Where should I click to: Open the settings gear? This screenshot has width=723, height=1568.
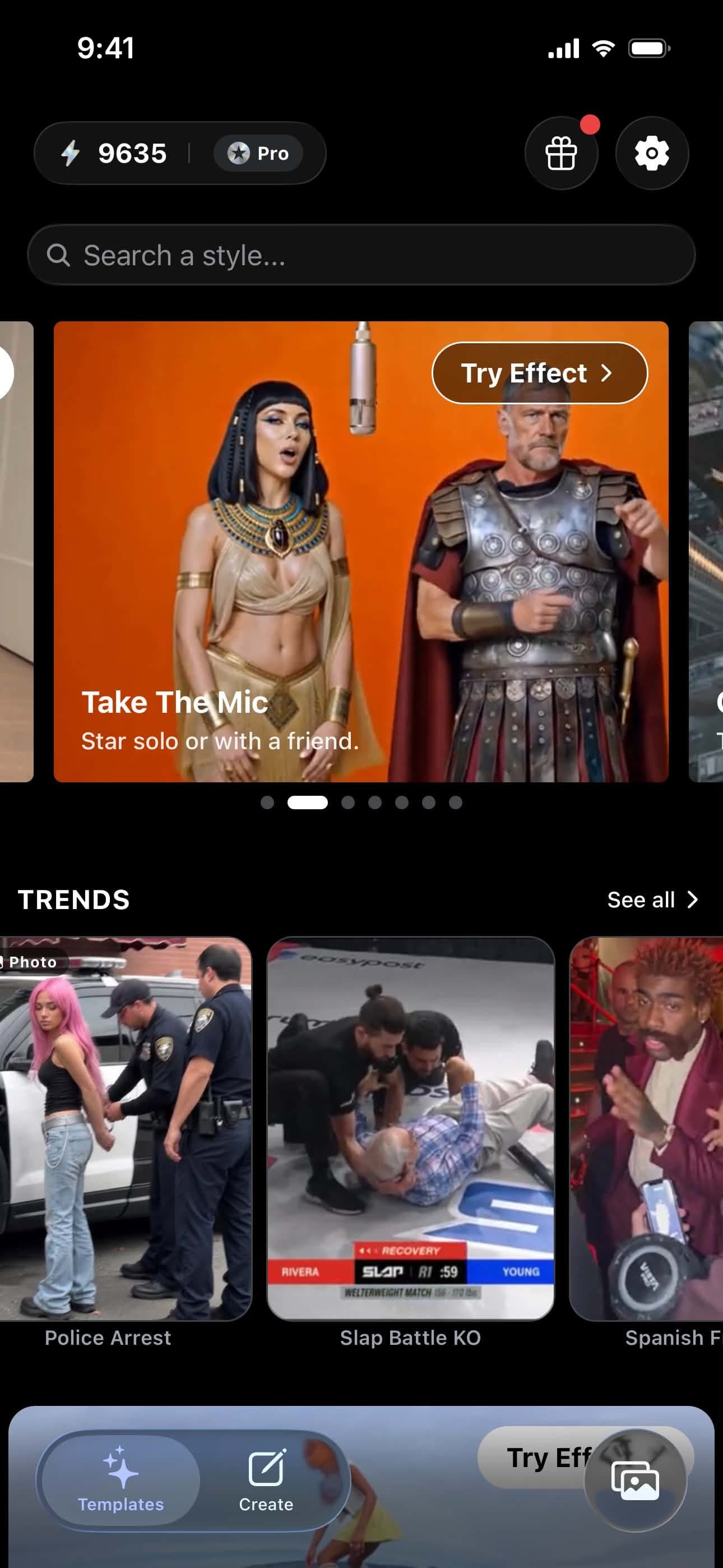pos(652,153)
